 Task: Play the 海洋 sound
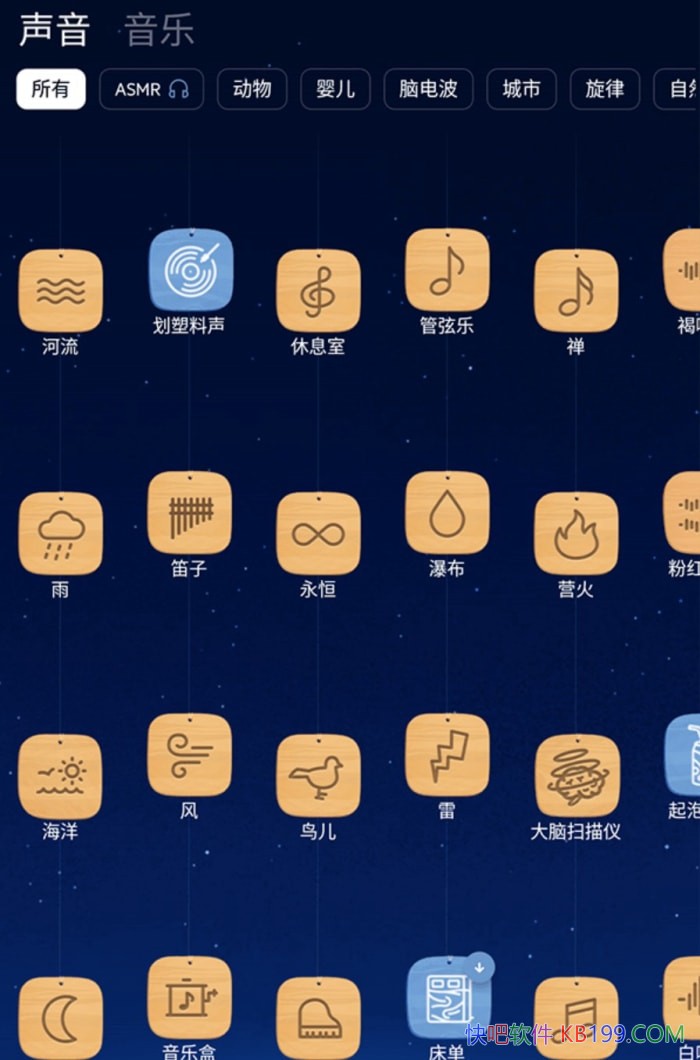coord(60,777)
